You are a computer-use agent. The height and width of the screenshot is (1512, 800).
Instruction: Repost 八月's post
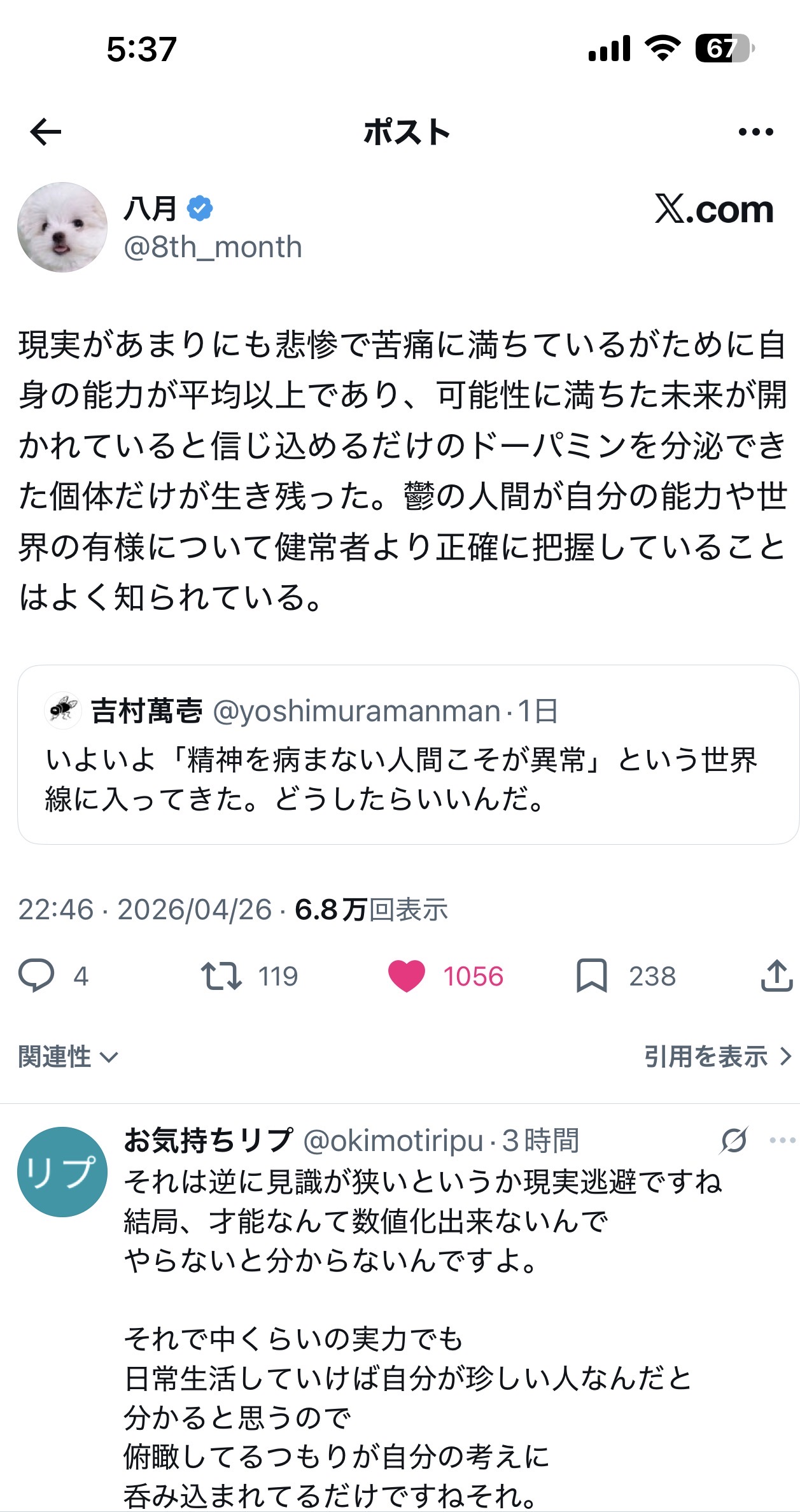221,976
